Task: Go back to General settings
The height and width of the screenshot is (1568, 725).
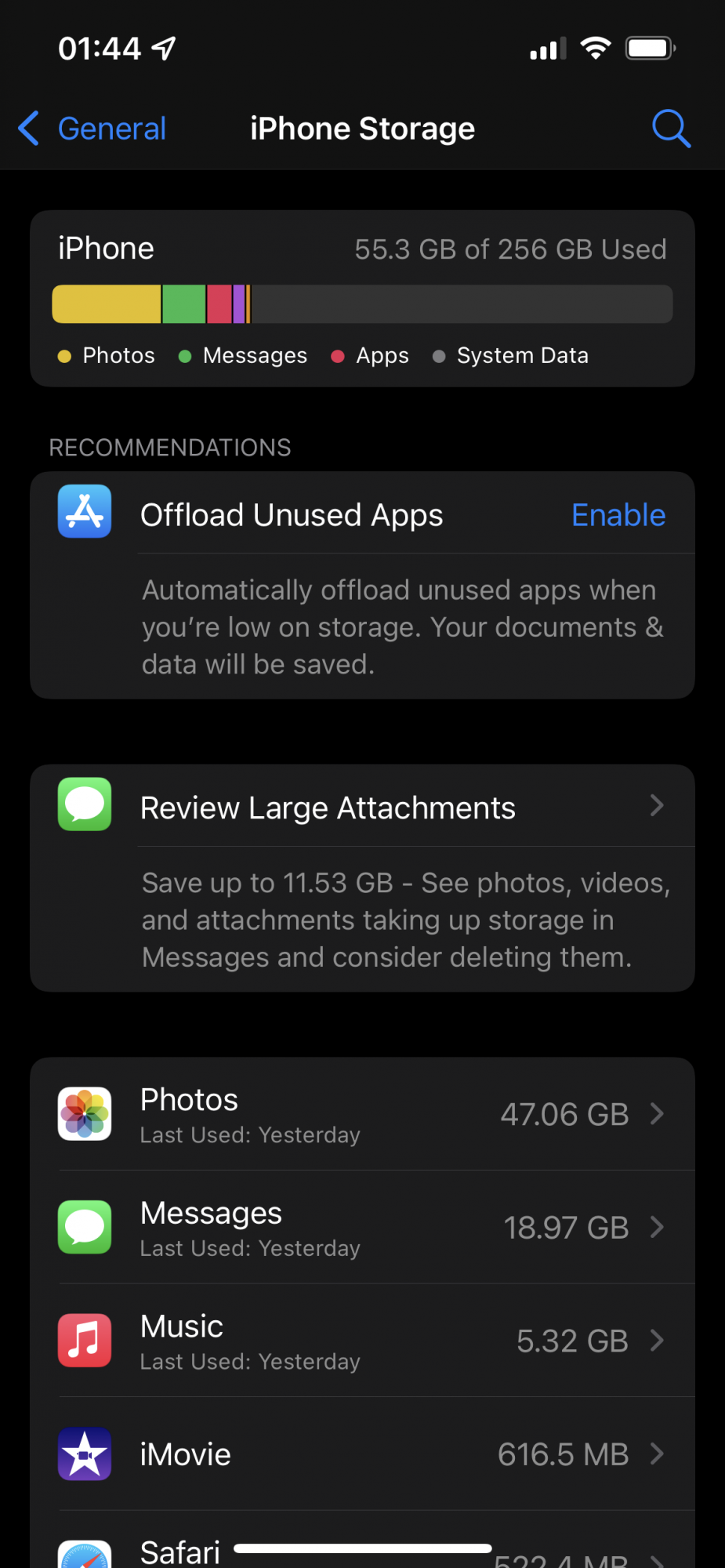Action: click(x=94, y=129)
